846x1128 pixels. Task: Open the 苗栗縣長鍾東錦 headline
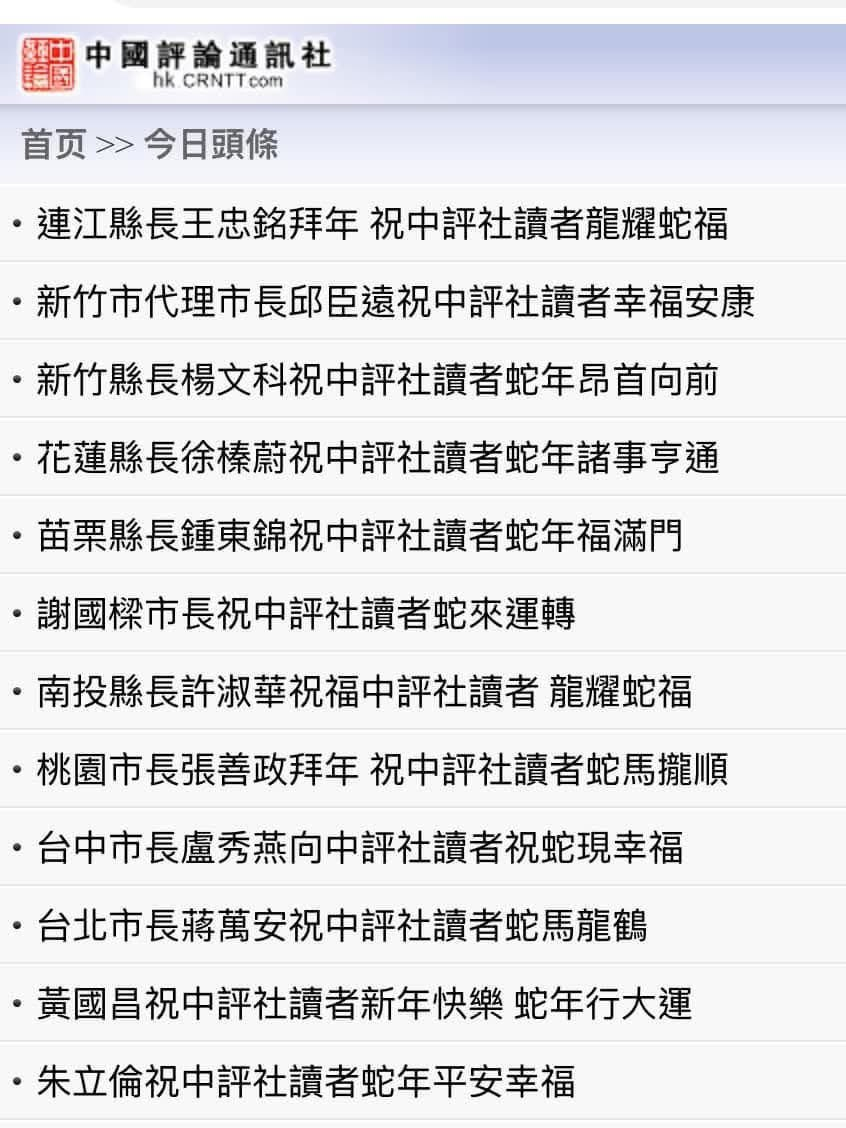click(x=360, y=536)
